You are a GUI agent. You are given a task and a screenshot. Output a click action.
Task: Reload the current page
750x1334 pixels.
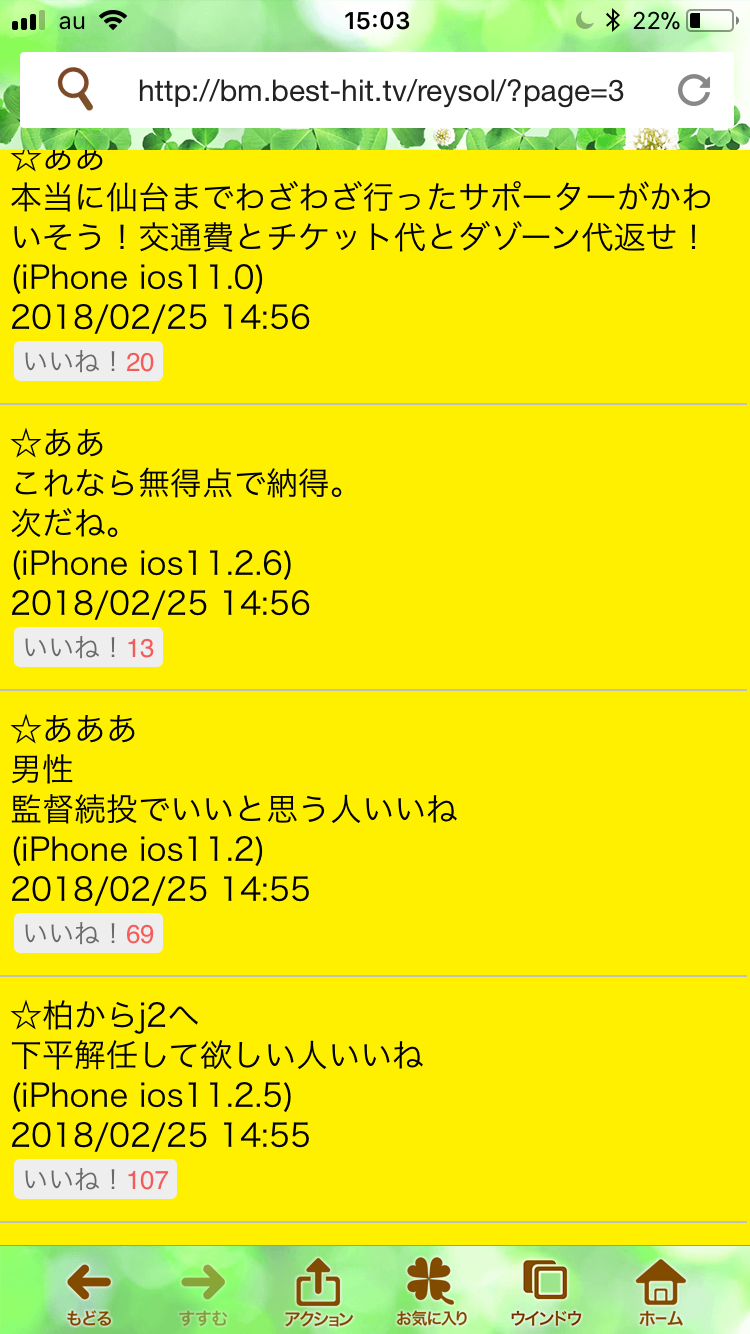coord(693,91)
